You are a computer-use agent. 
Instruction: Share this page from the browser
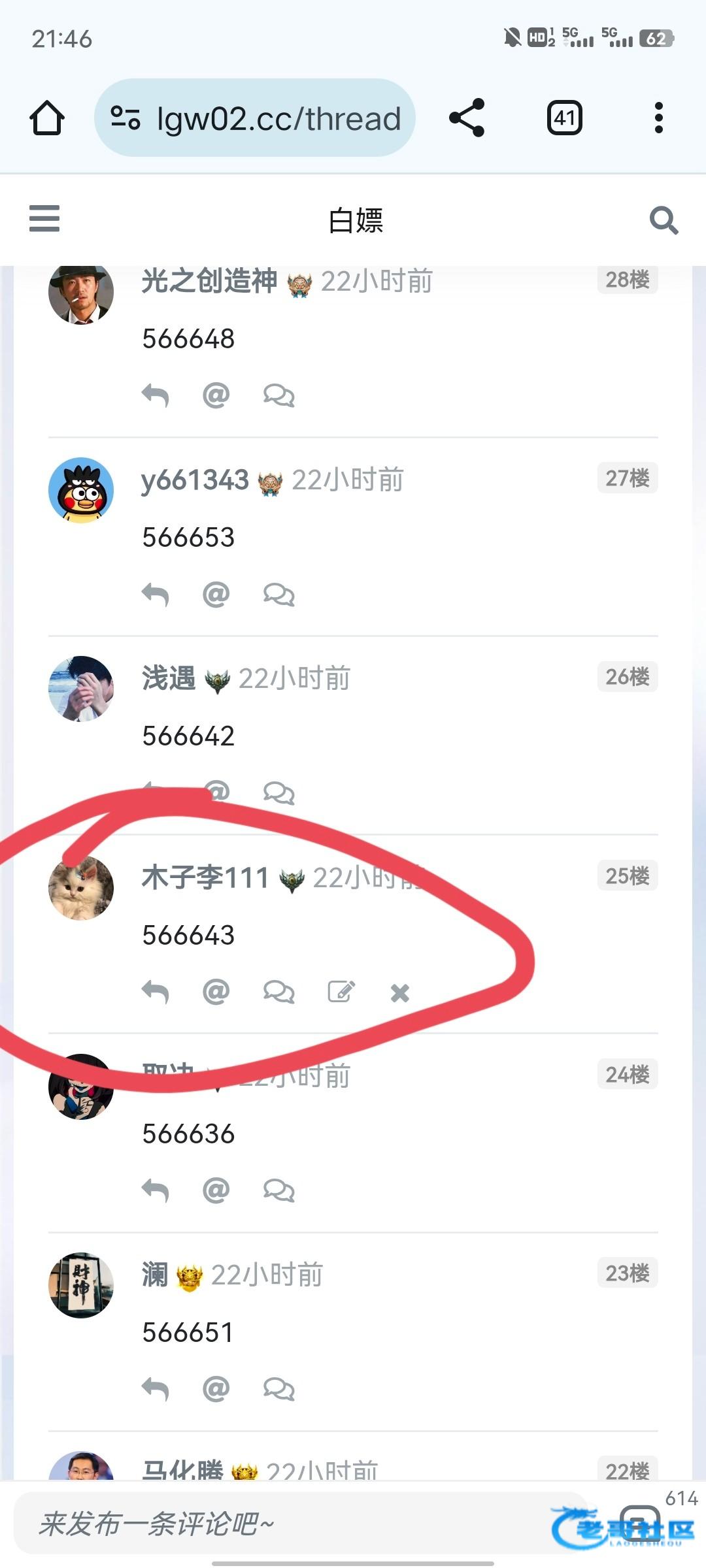tap(467, 118)
